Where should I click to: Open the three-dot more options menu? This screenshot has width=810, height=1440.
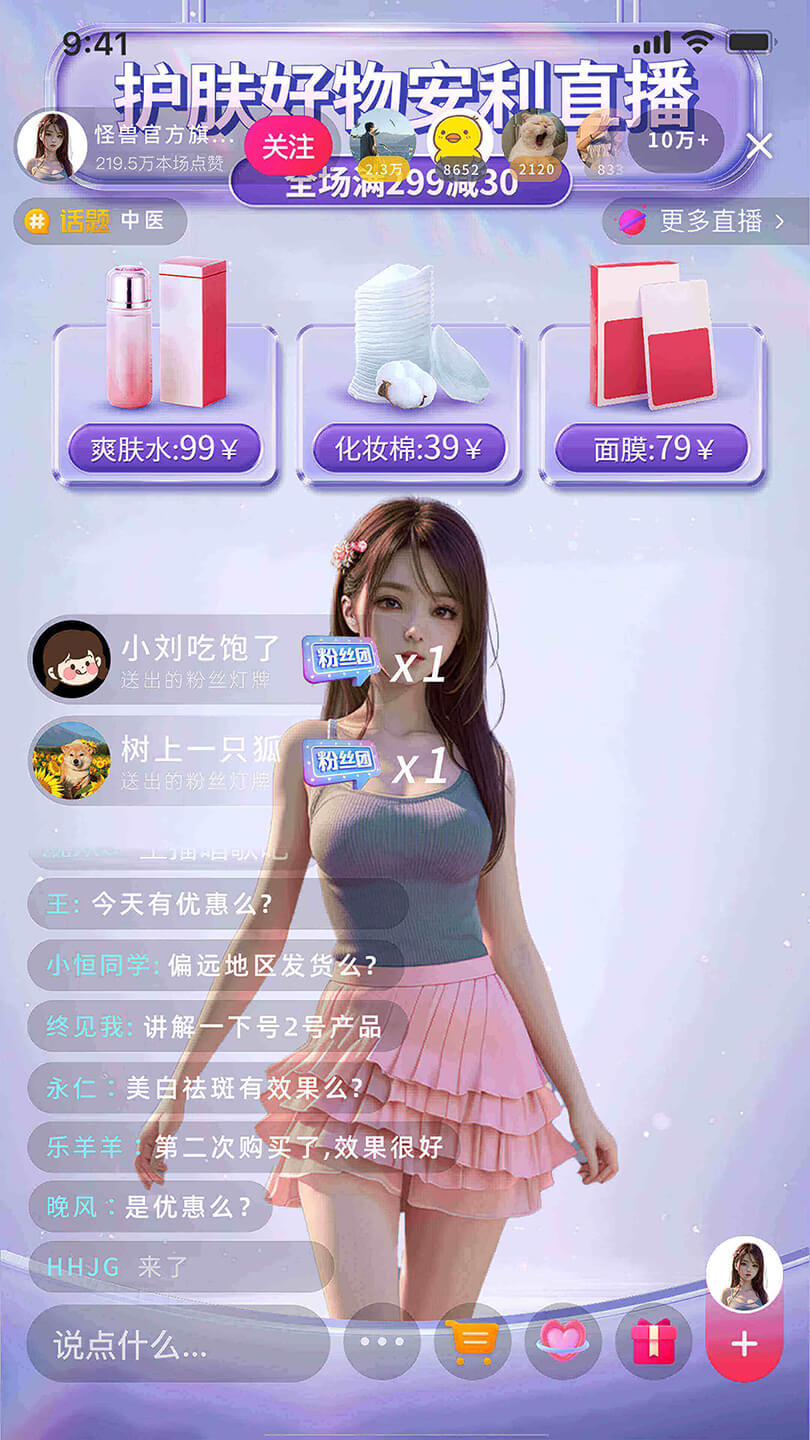click(x=381, y=1342)
